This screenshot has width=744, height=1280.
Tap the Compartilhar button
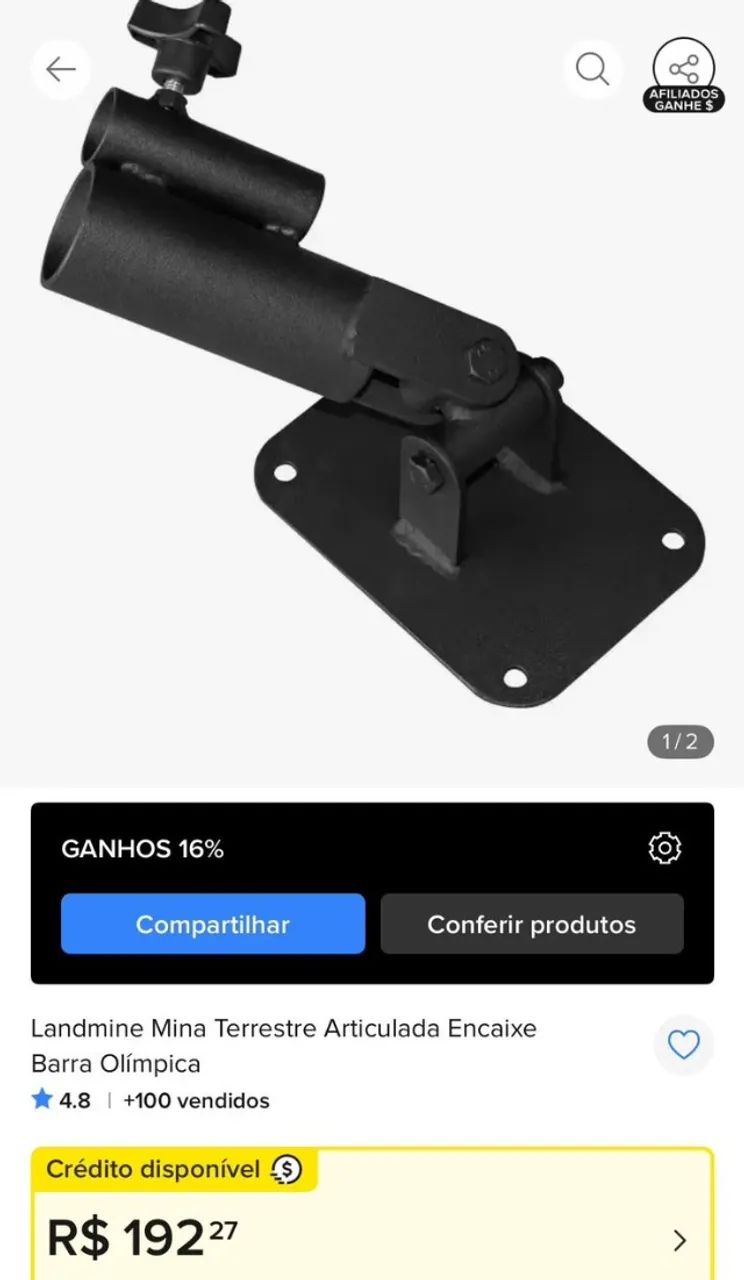click(x=213, y=924)
